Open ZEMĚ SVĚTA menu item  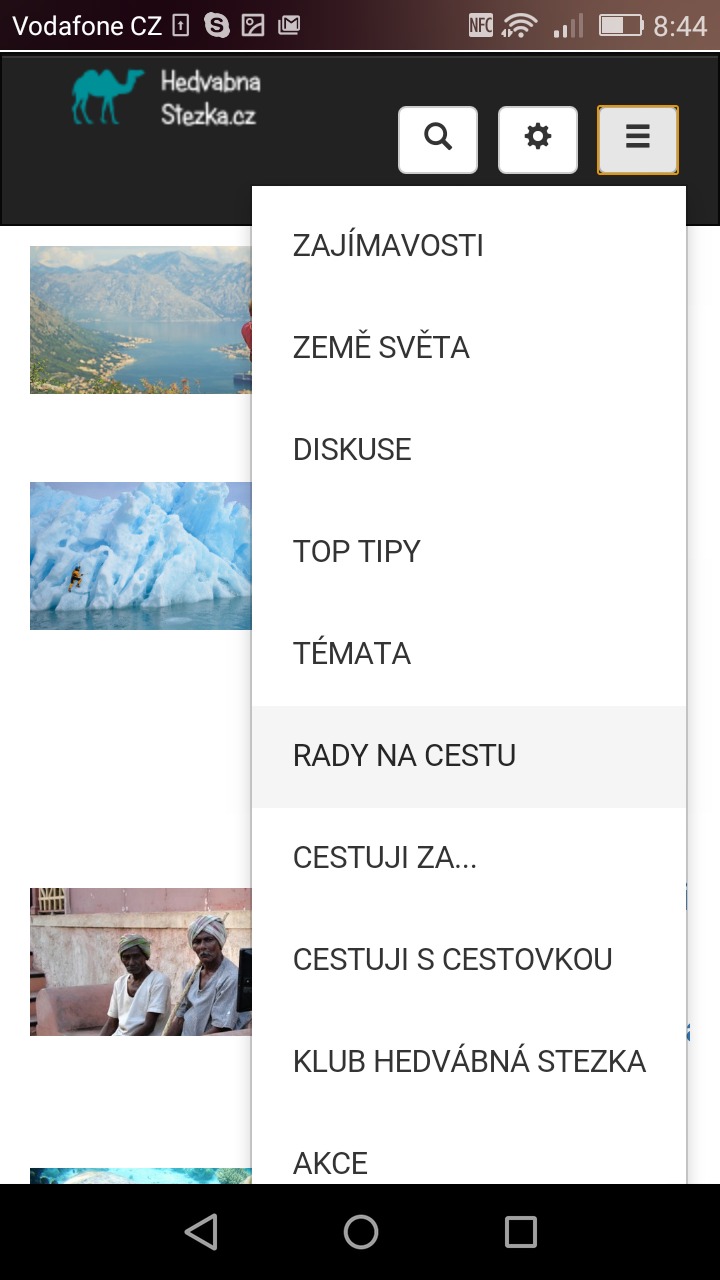click(x=381, y=348)
